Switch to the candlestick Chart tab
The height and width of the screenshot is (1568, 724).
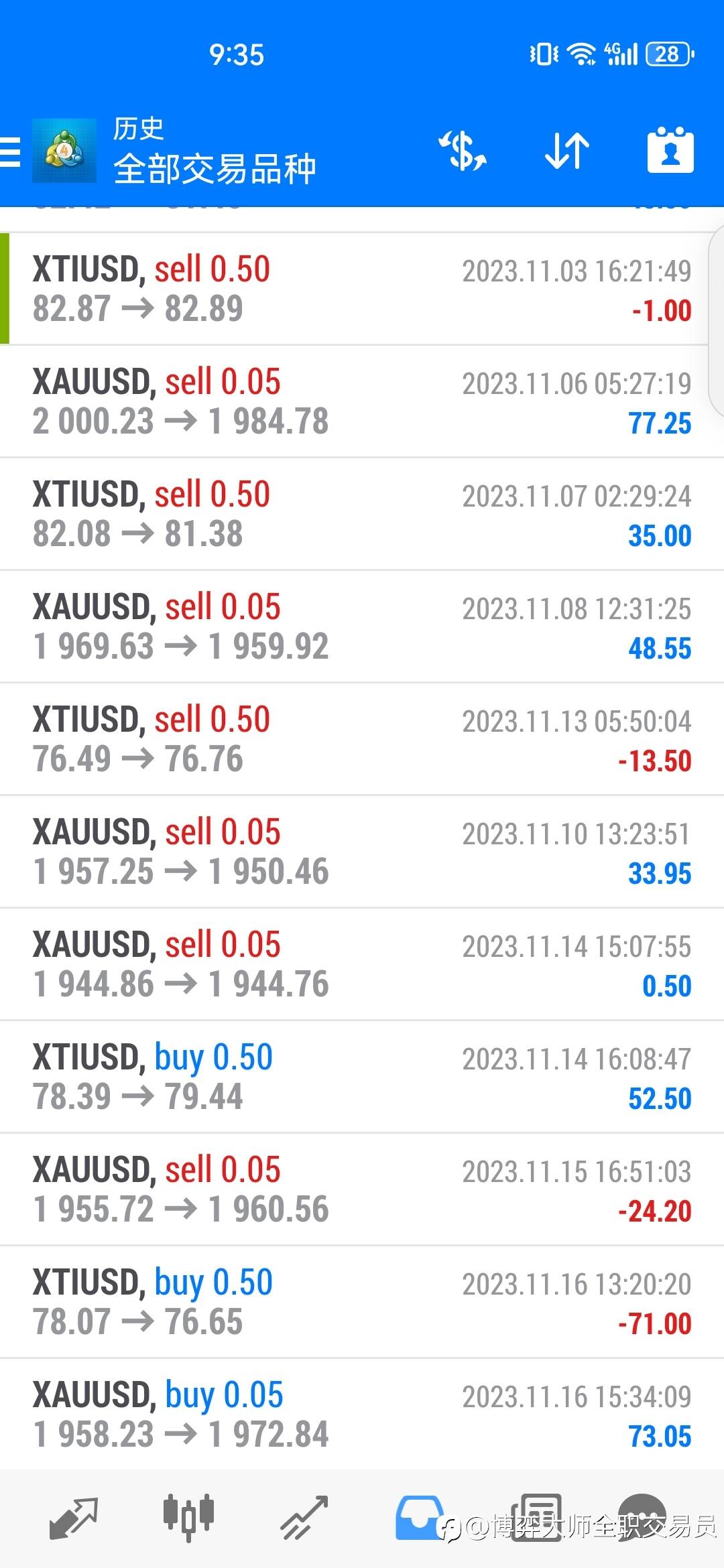(188, 1518)
